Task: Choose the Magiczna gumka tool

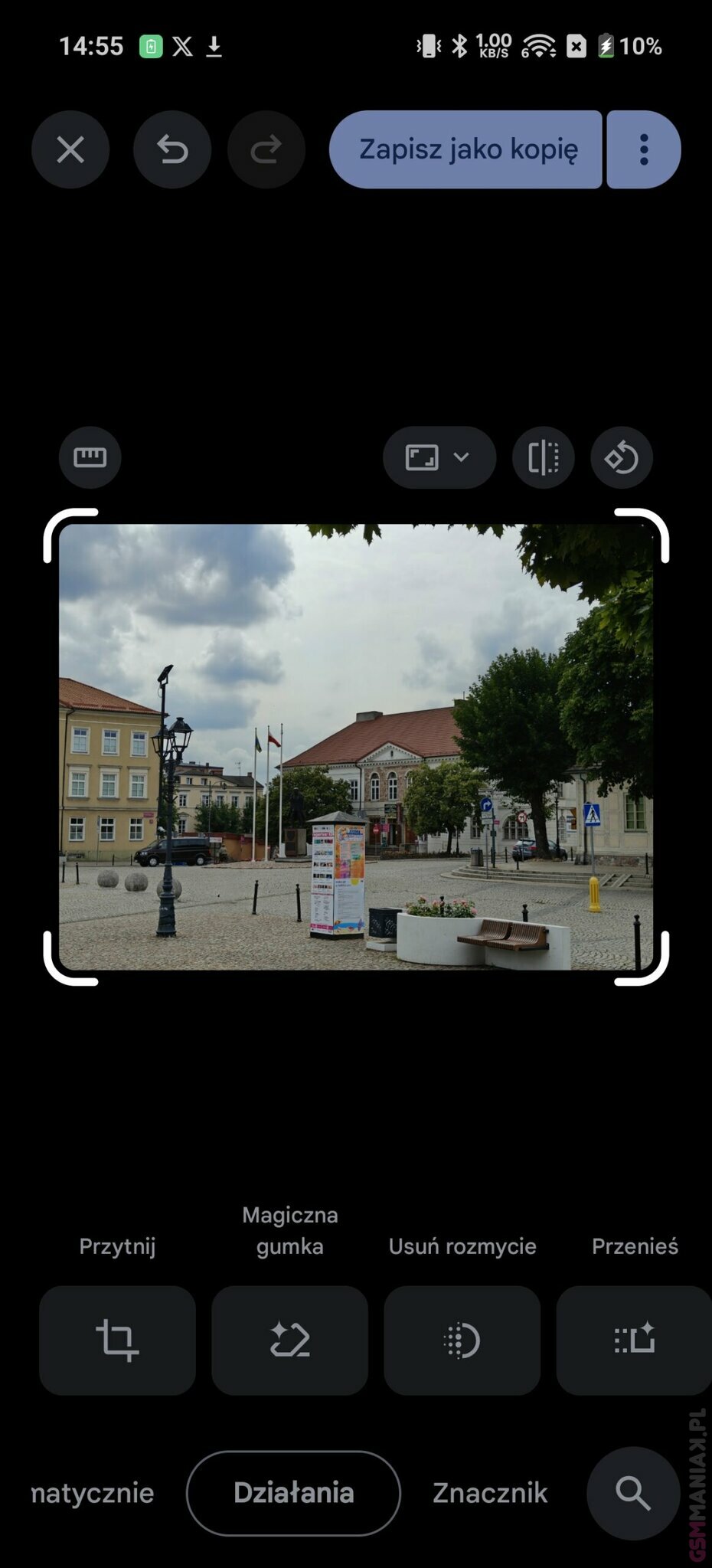Action: (289, 1340)
